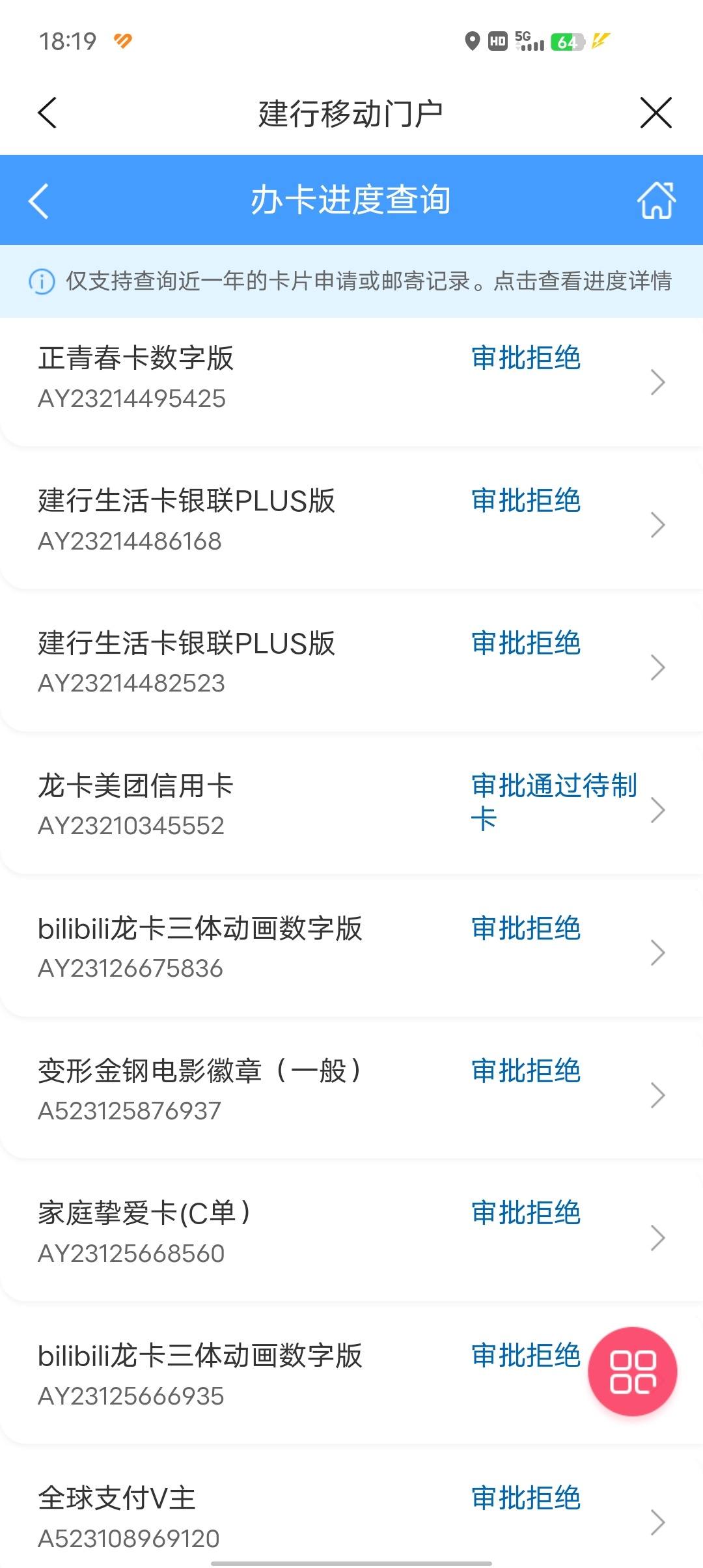View 建行生活卡银联PLUS版 record AY23214486168

[x=351, y=525]
